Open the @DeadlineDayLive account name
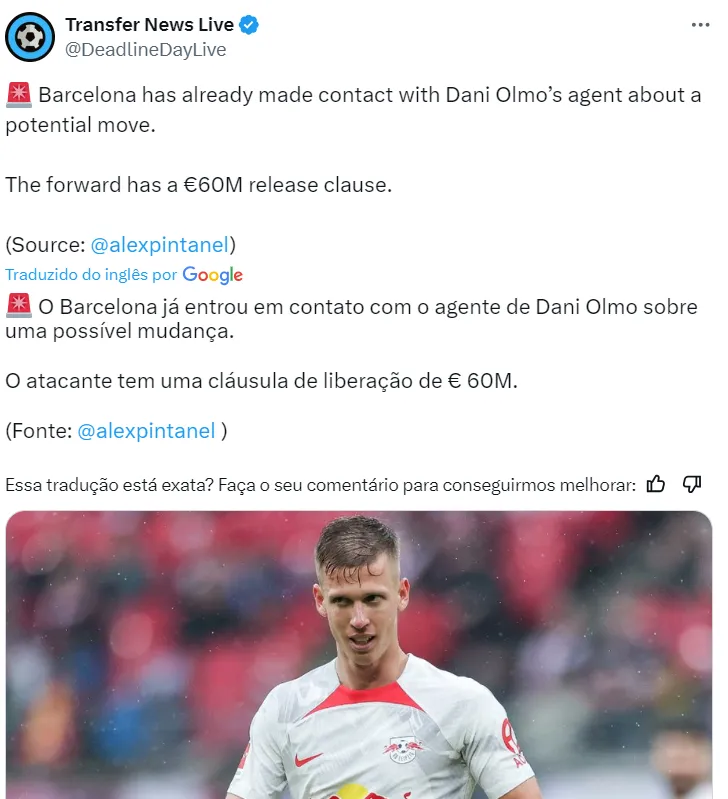728x799 pixels. coord(146,50)
